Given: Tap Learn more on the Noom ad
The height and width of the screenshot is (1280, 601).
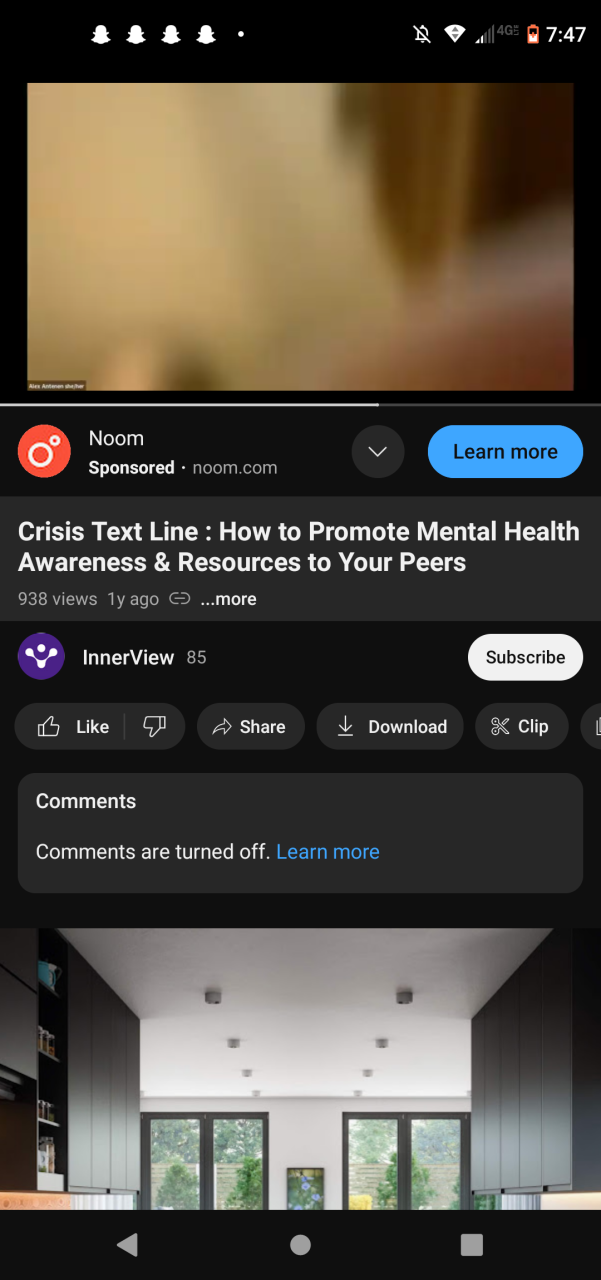Looking at the screenshot, I should pyautogui.click(x=505, y=452).
